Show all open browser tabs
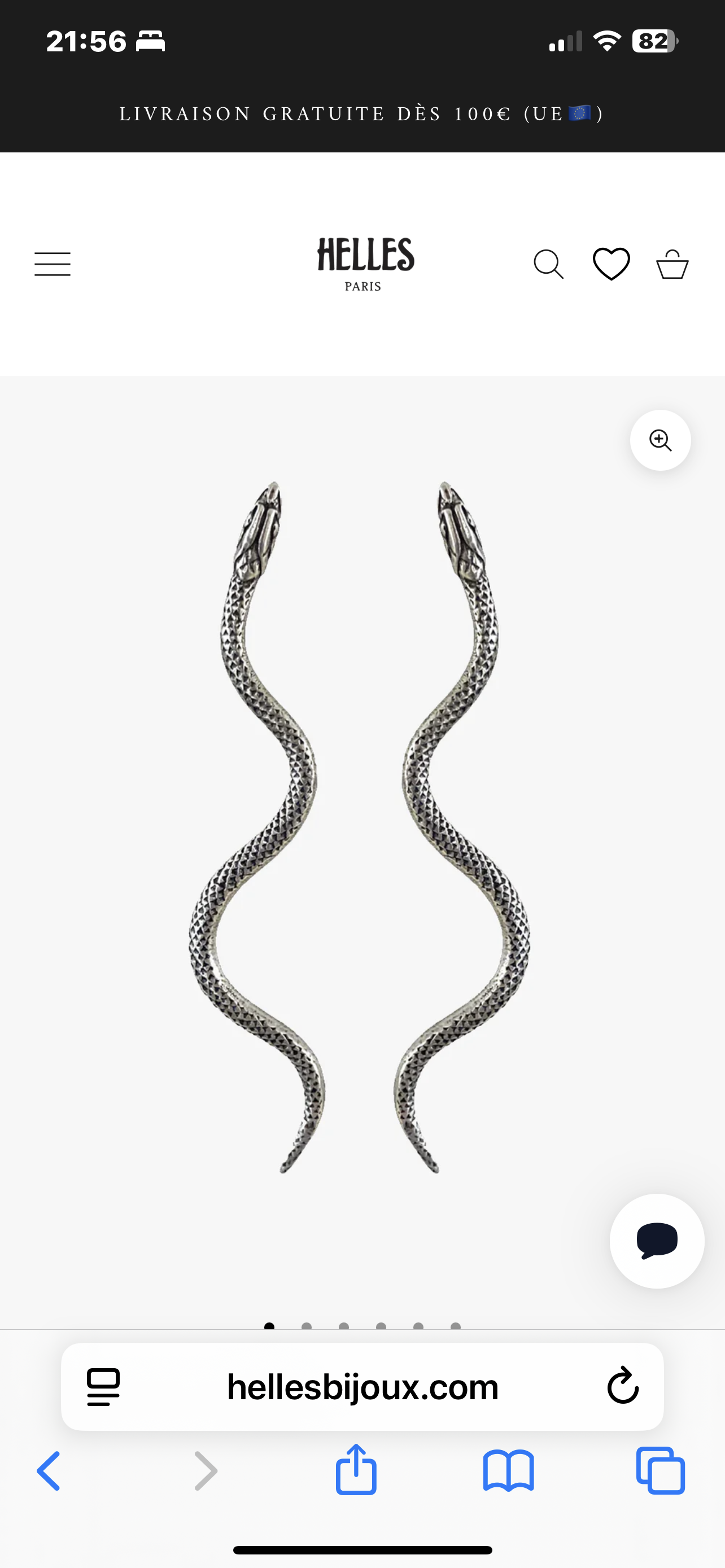The width and height of the screenshot is (725, 1568). point(661,1470)
